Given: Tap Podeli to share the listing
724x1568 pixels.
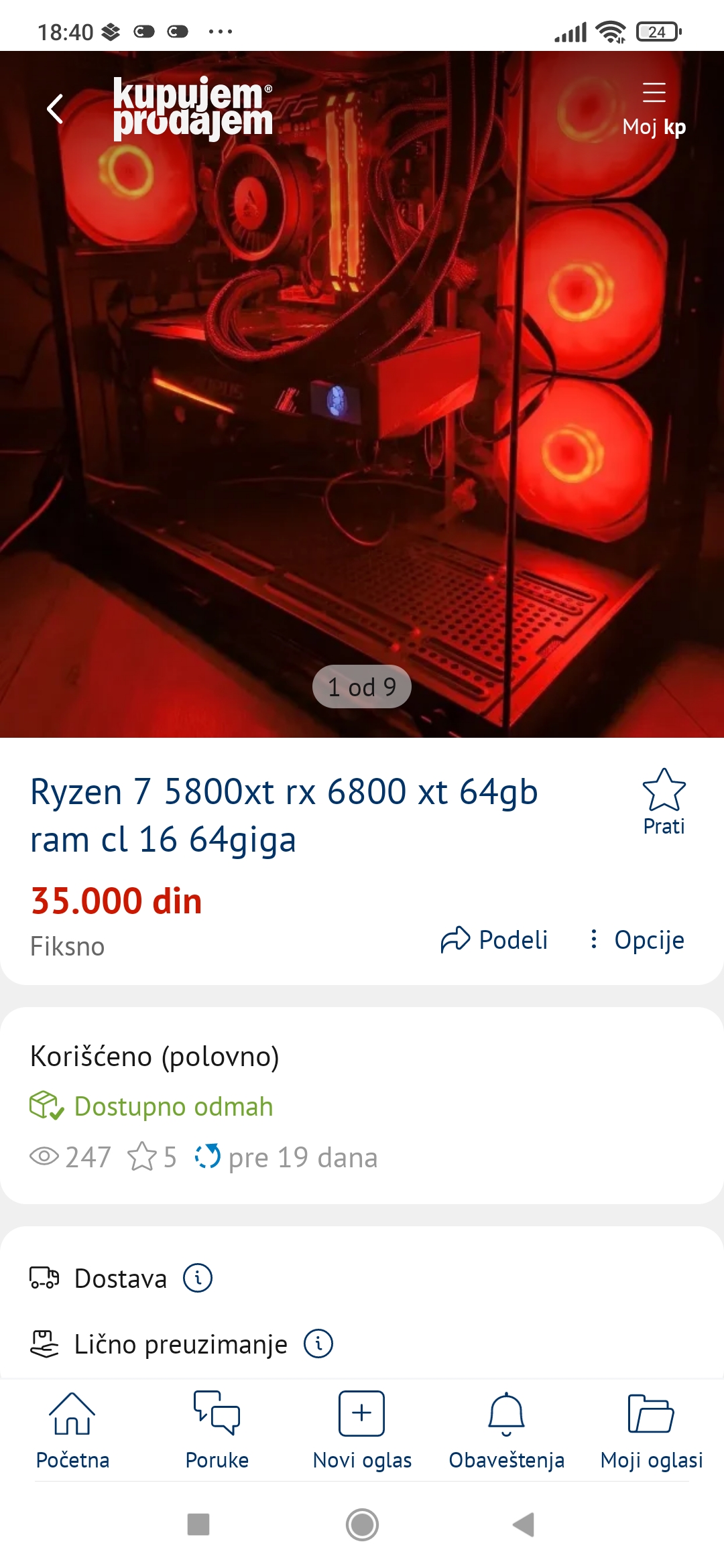Looking at the screenshot, I should tap(495, 940).
